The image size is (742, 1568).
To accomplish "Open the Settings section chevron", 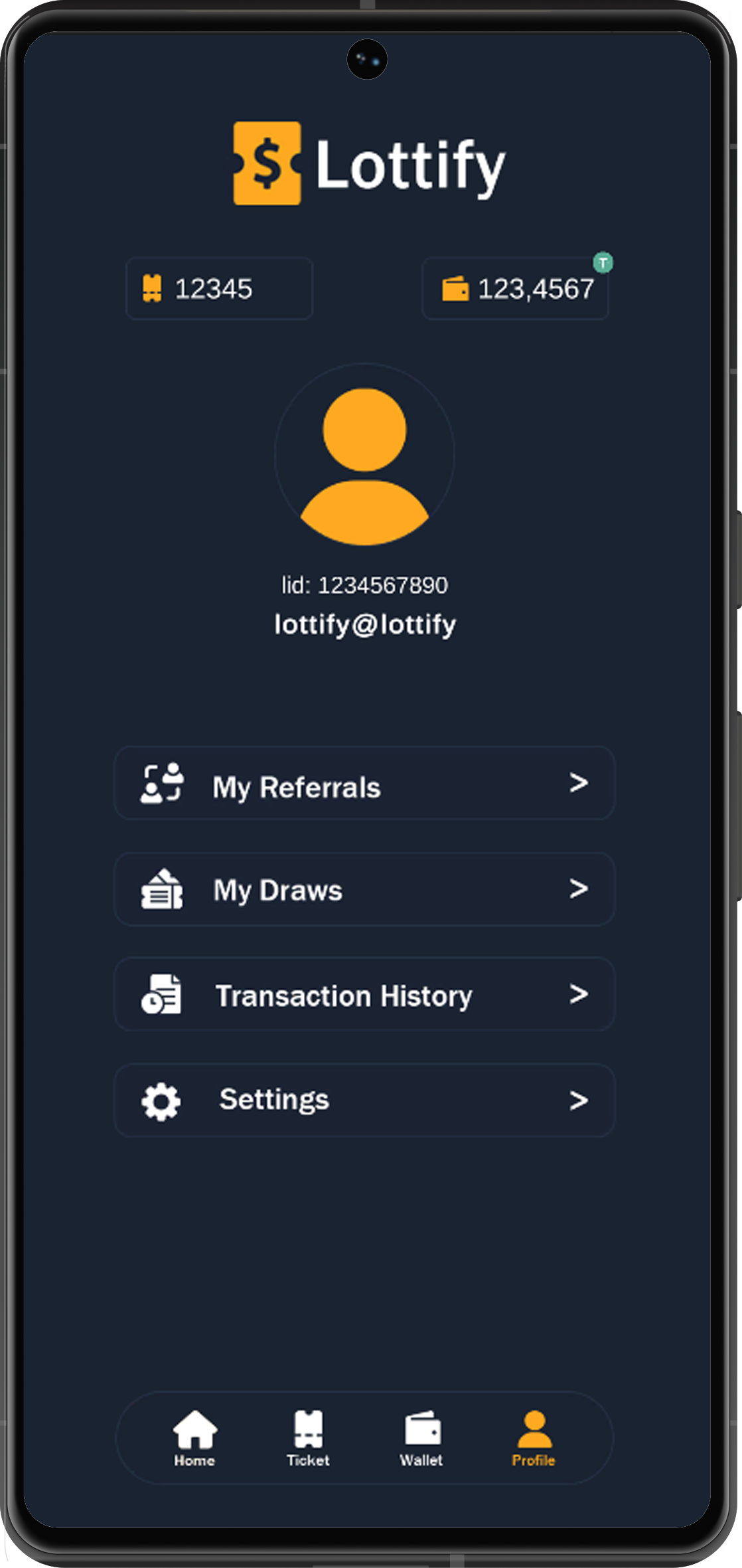I will [579, 1100].
